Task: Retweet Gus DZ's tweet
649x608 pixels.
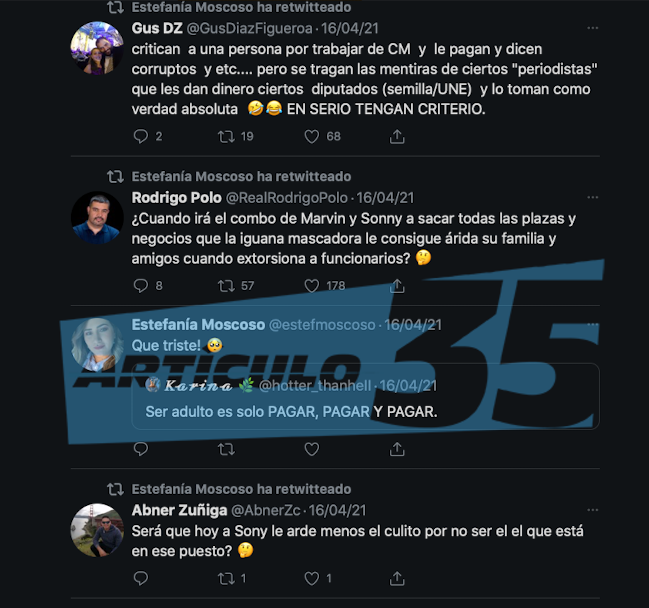Action: tap(226, 136)
